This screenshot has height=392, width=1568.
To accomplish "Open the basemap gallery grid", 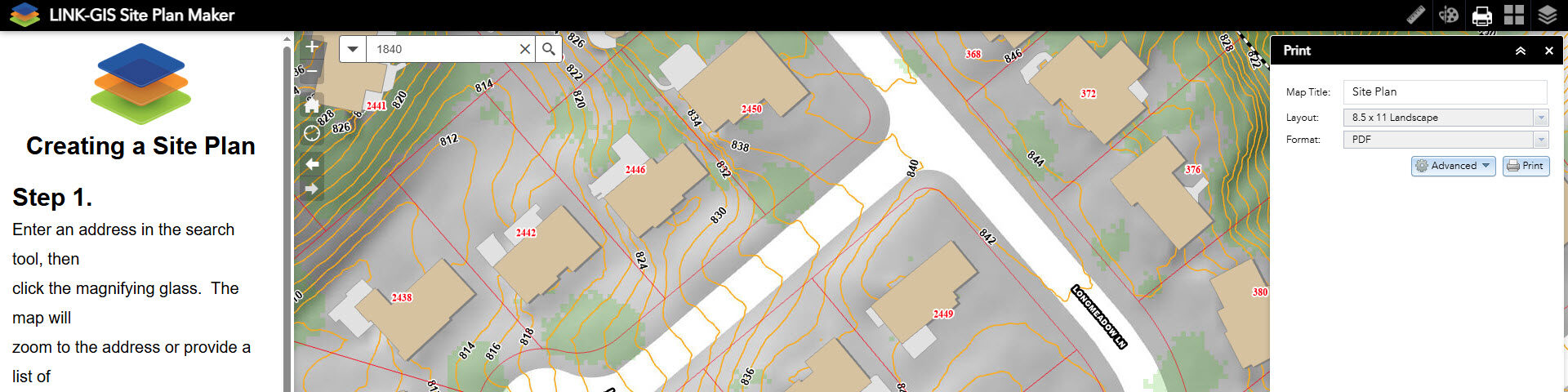I will coord(1514,15).
